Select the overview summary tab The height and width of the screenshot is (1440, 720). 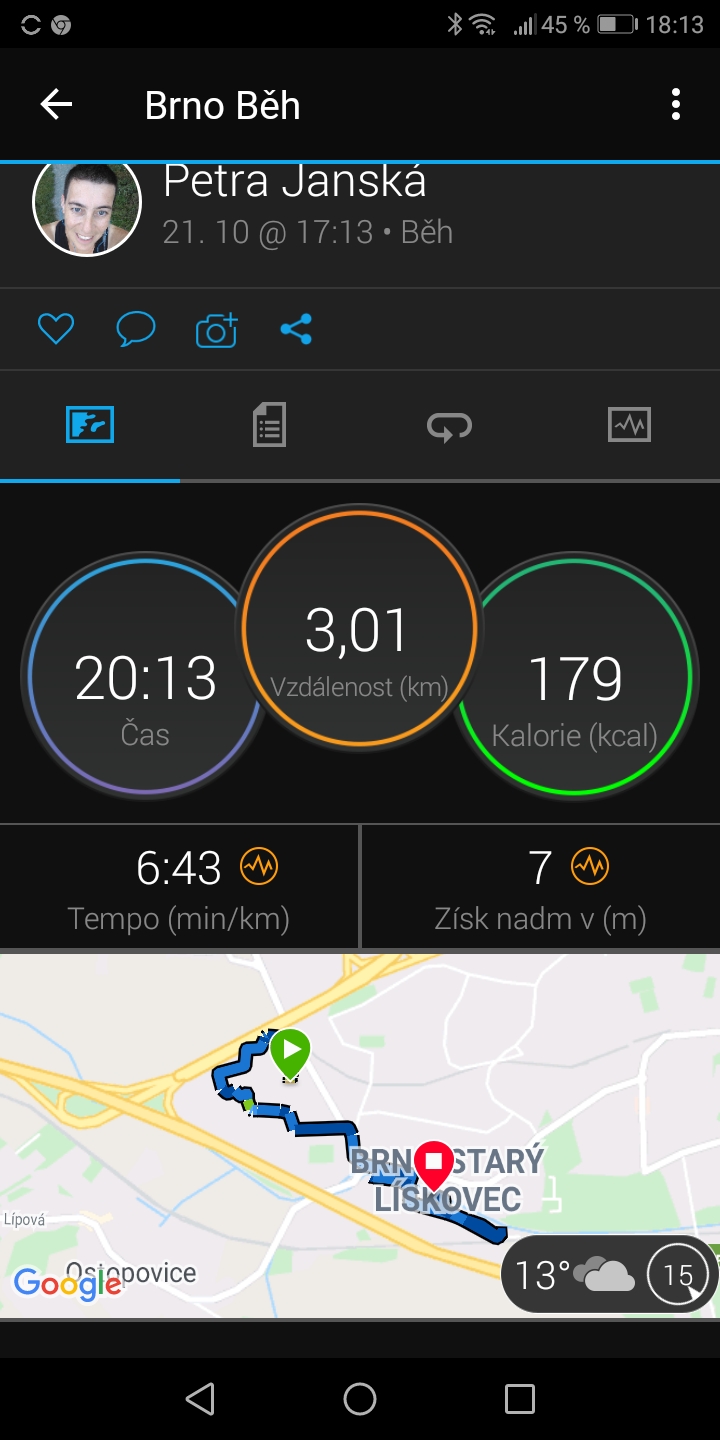tap(90, 425)
